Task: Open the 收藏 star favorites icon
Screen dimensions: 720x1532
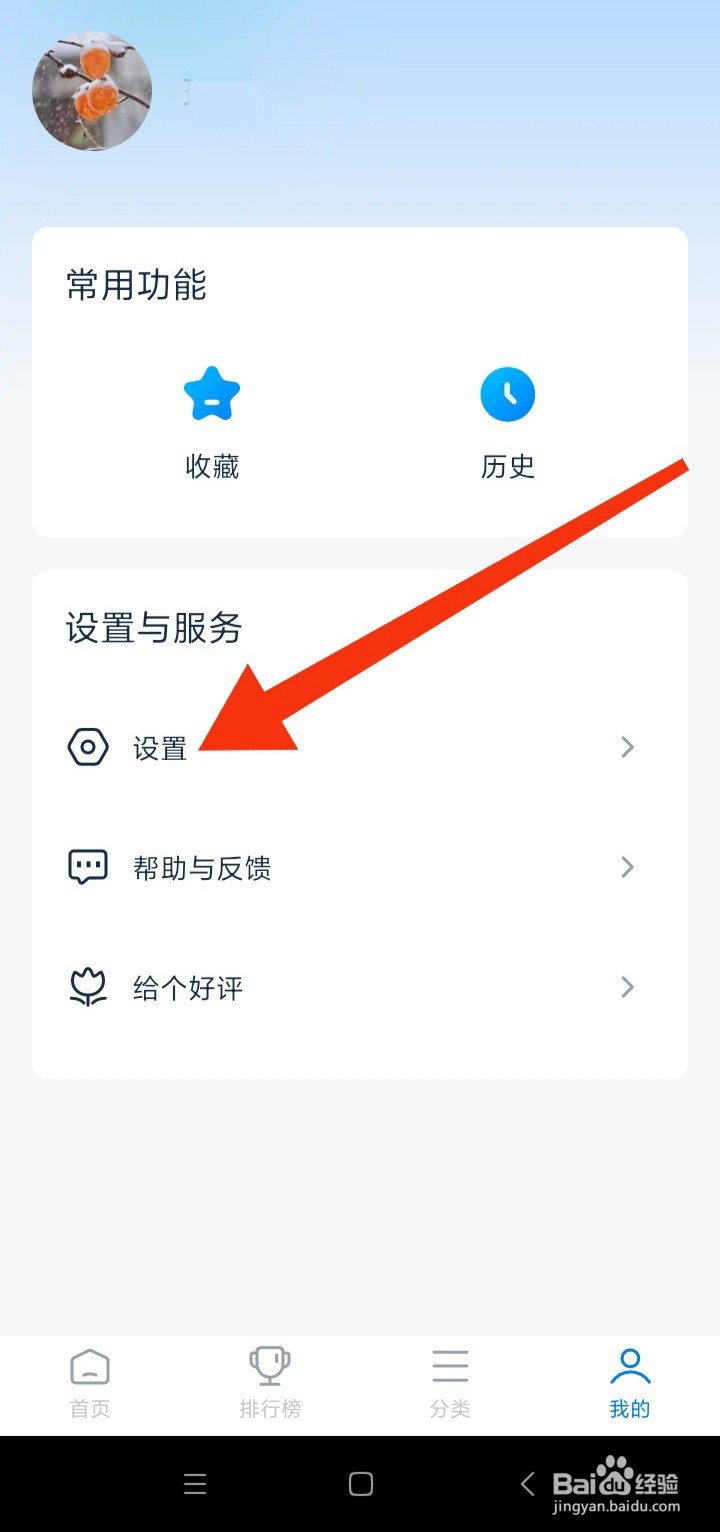Action: (211, 394)
